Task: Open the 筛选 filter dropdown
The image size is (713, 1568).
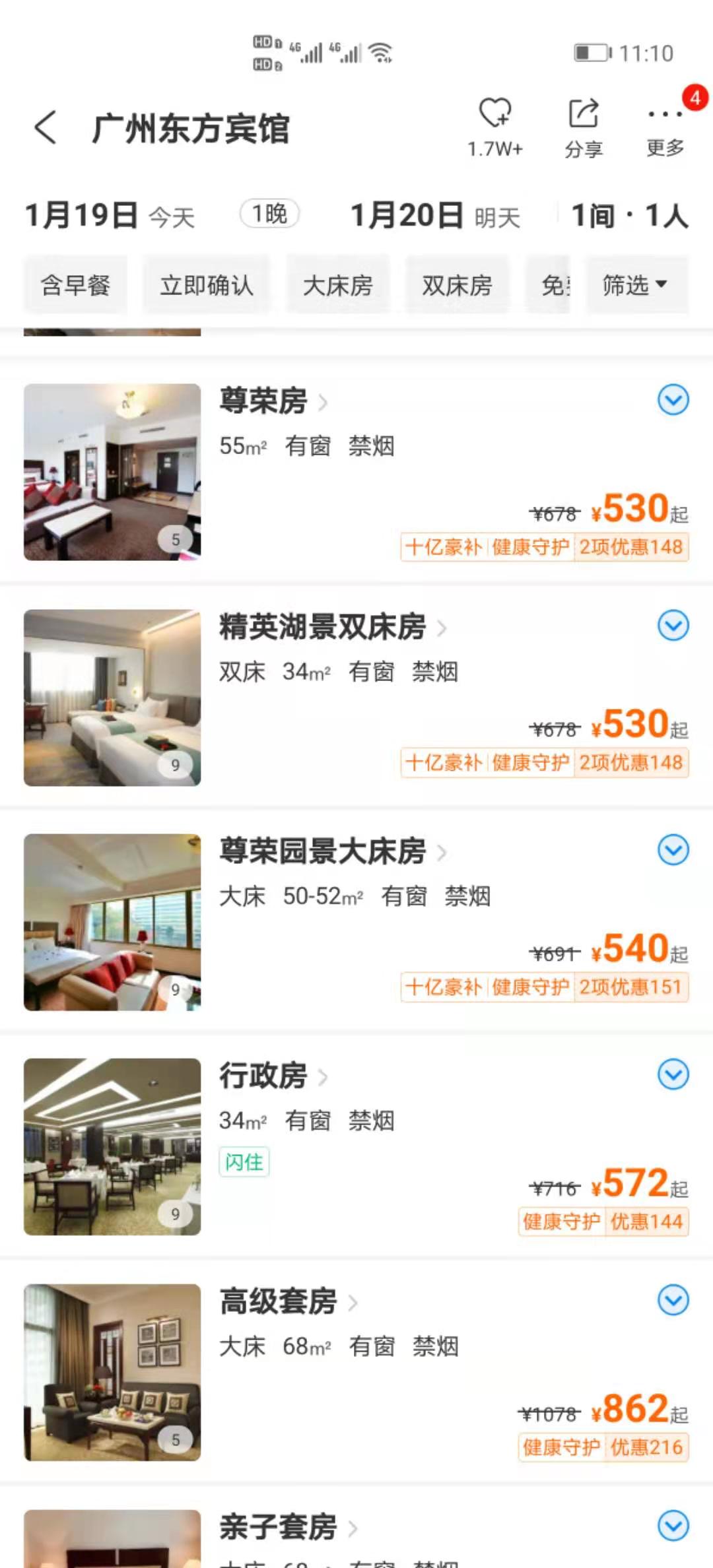Action: tap(636, 284)
